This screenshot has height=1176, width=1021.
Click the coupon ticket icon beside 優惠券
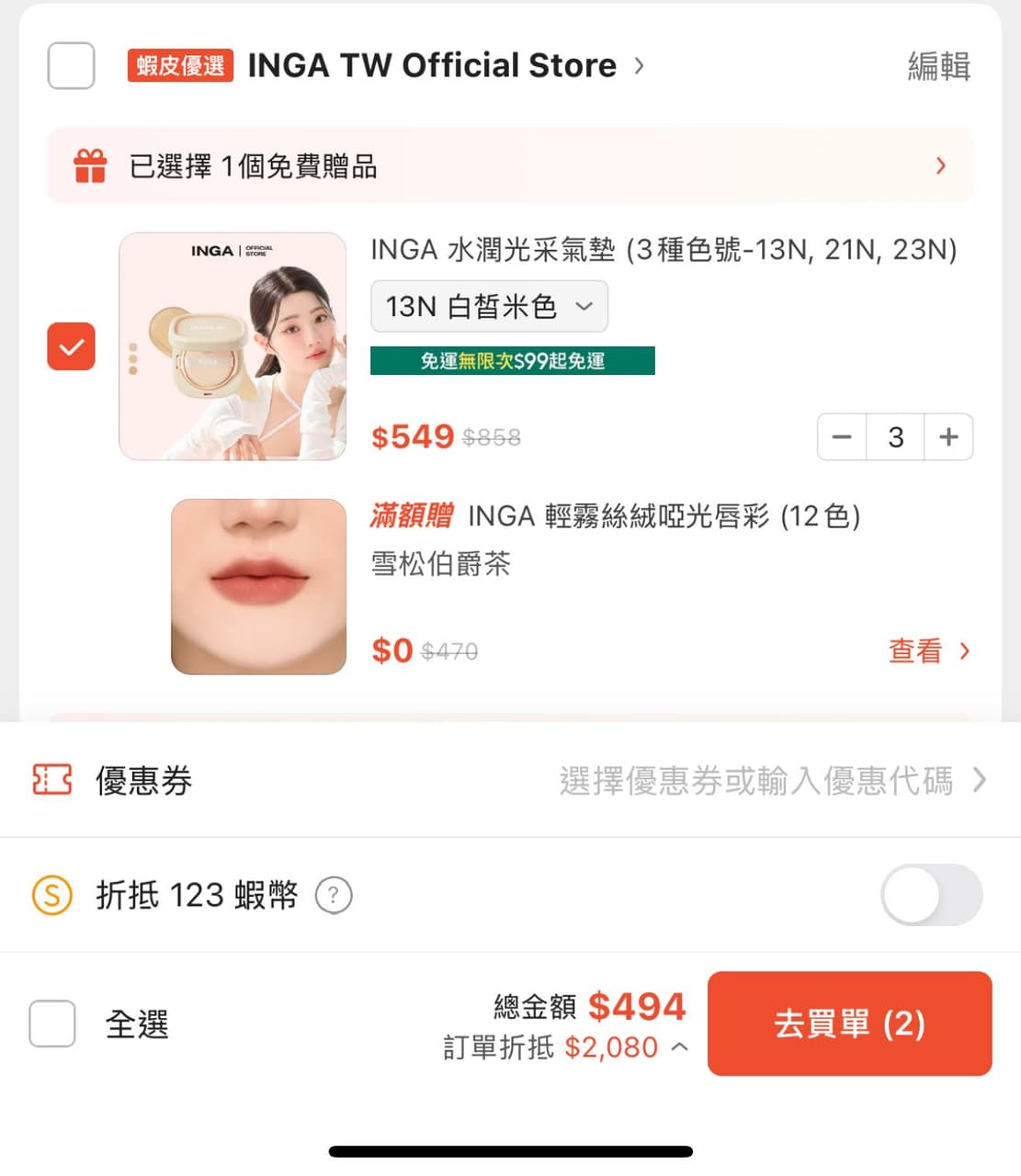tap(51, 781)
